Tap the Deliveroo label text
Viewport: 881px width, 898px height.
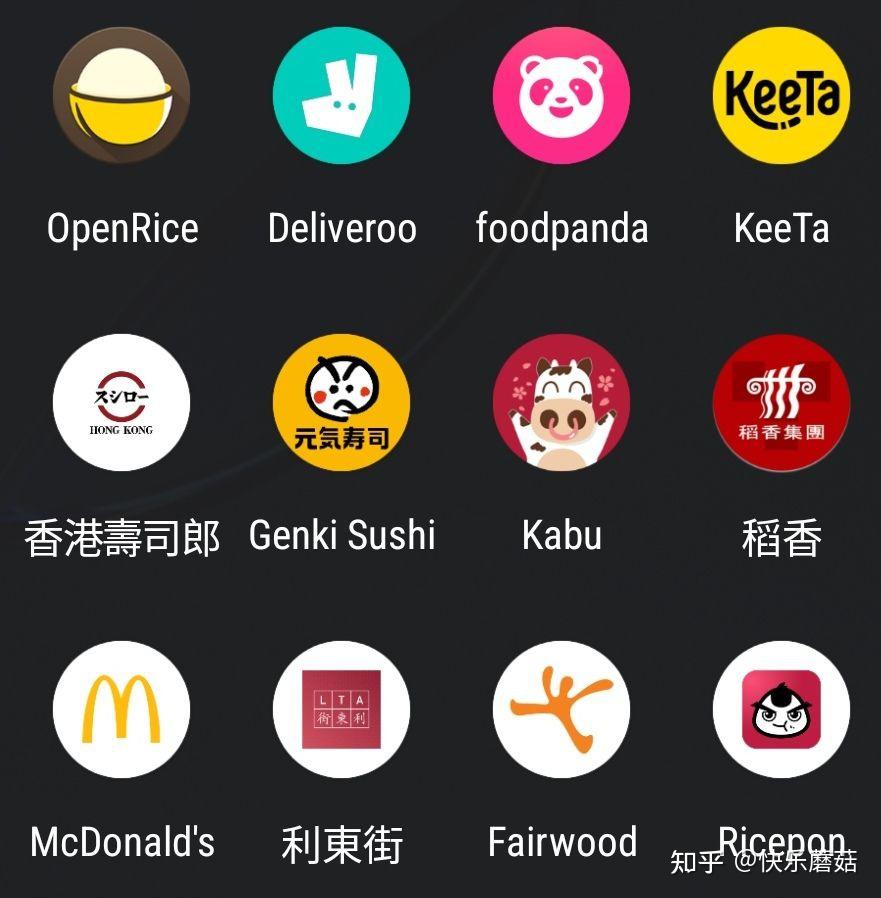[342, 229]
